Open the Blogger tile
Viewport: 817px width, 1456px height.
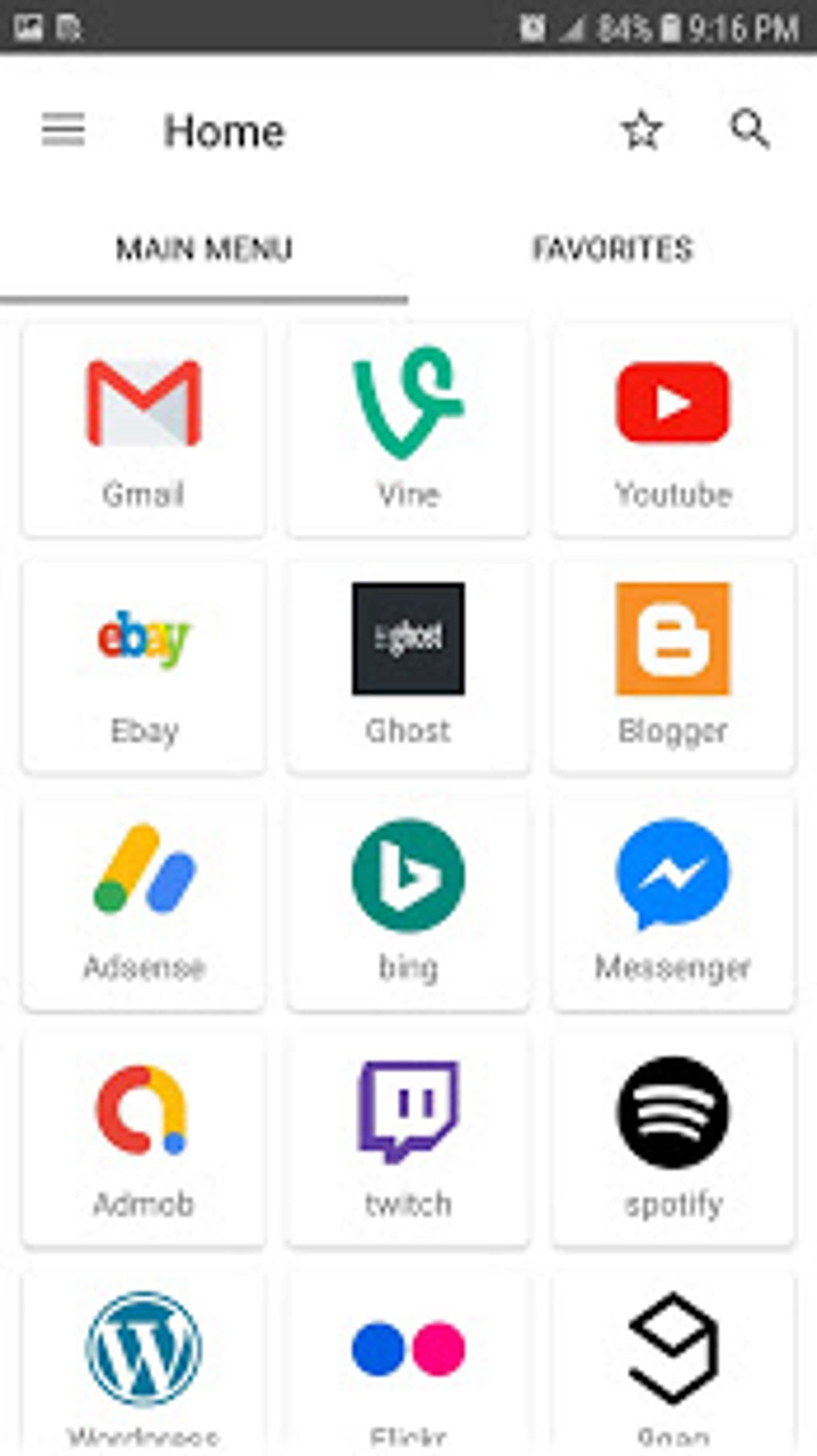(673, 666)
